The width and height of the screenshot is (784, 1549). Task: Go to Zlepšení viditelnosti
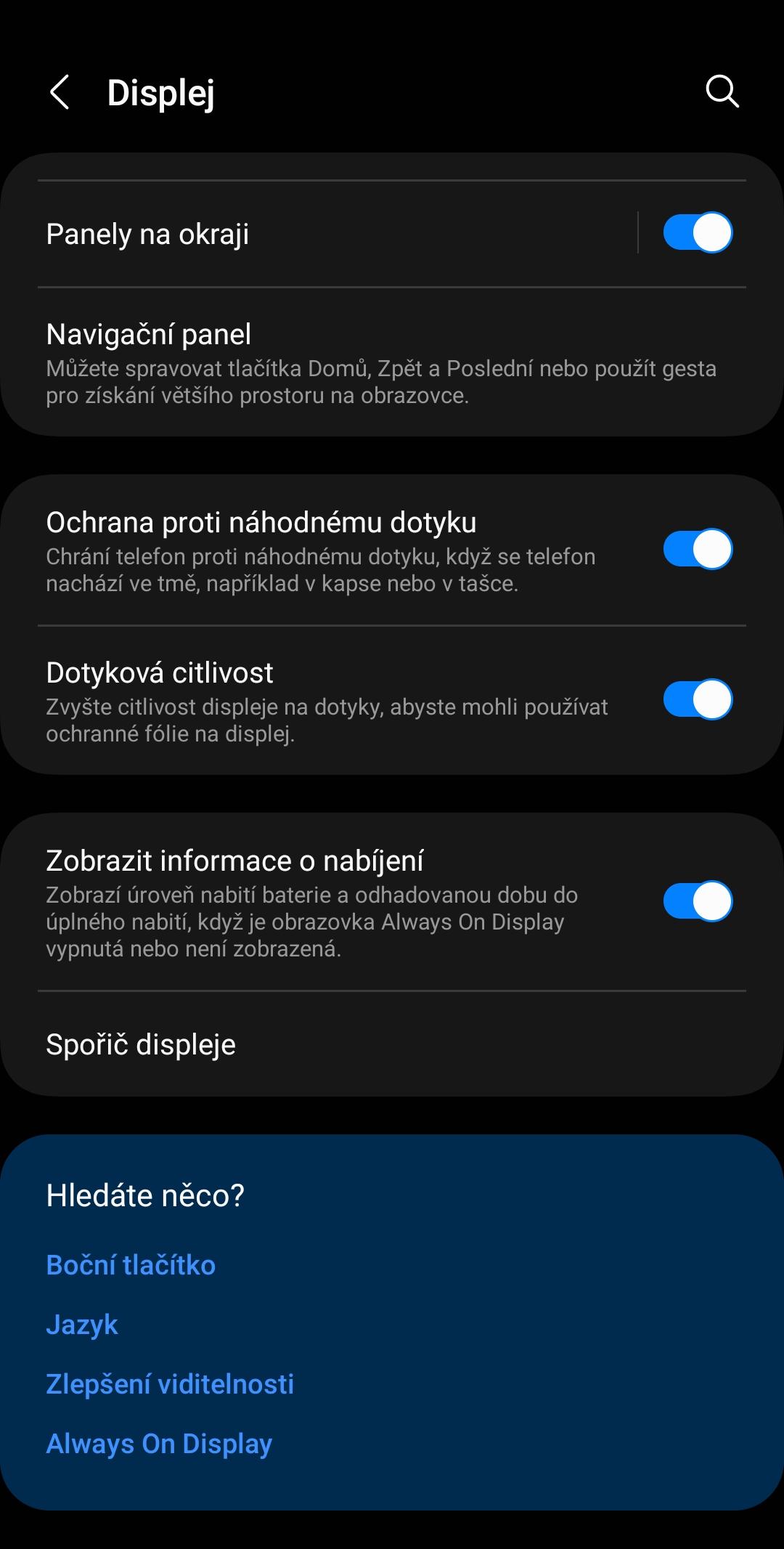pos(170,1384)
